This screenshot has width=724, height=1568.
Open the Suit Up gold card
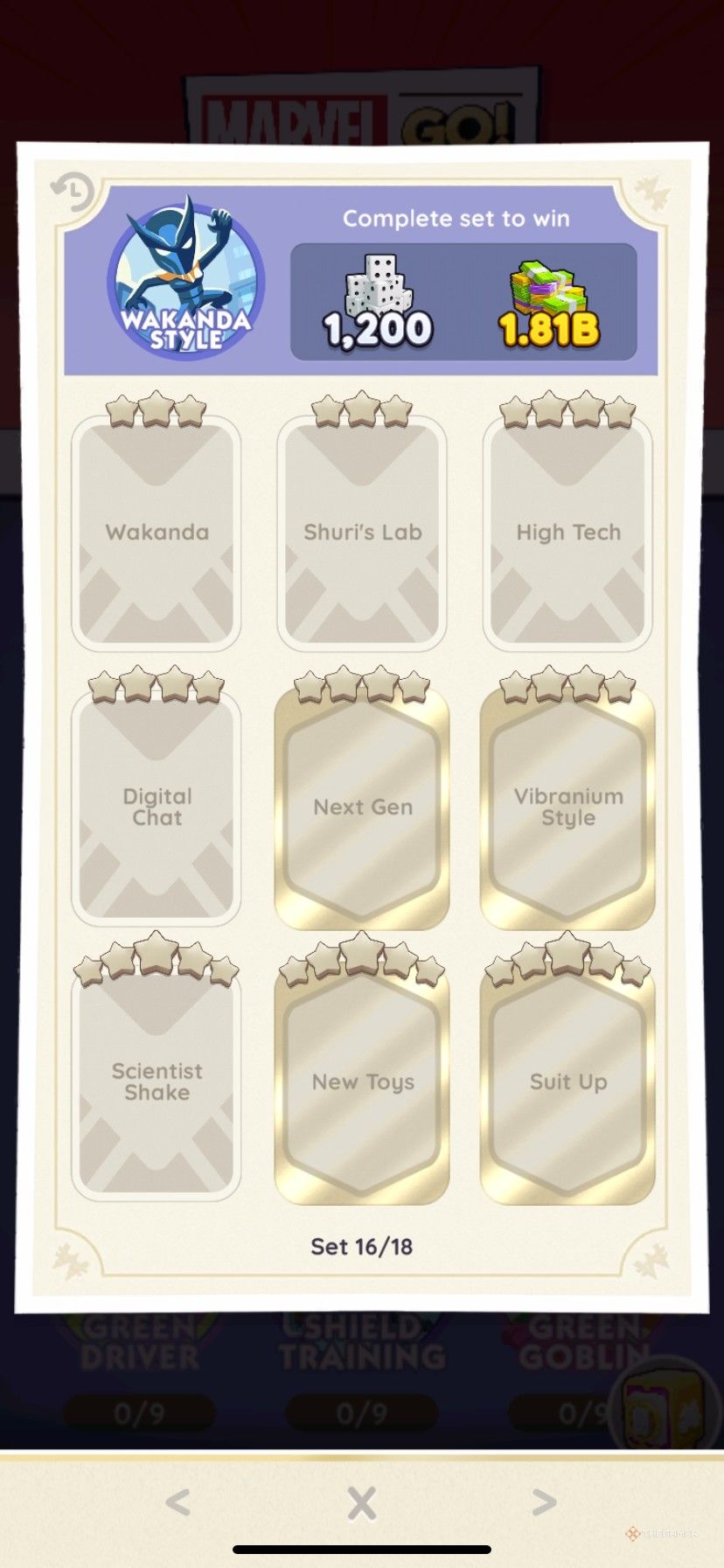tap(567, 1081)
